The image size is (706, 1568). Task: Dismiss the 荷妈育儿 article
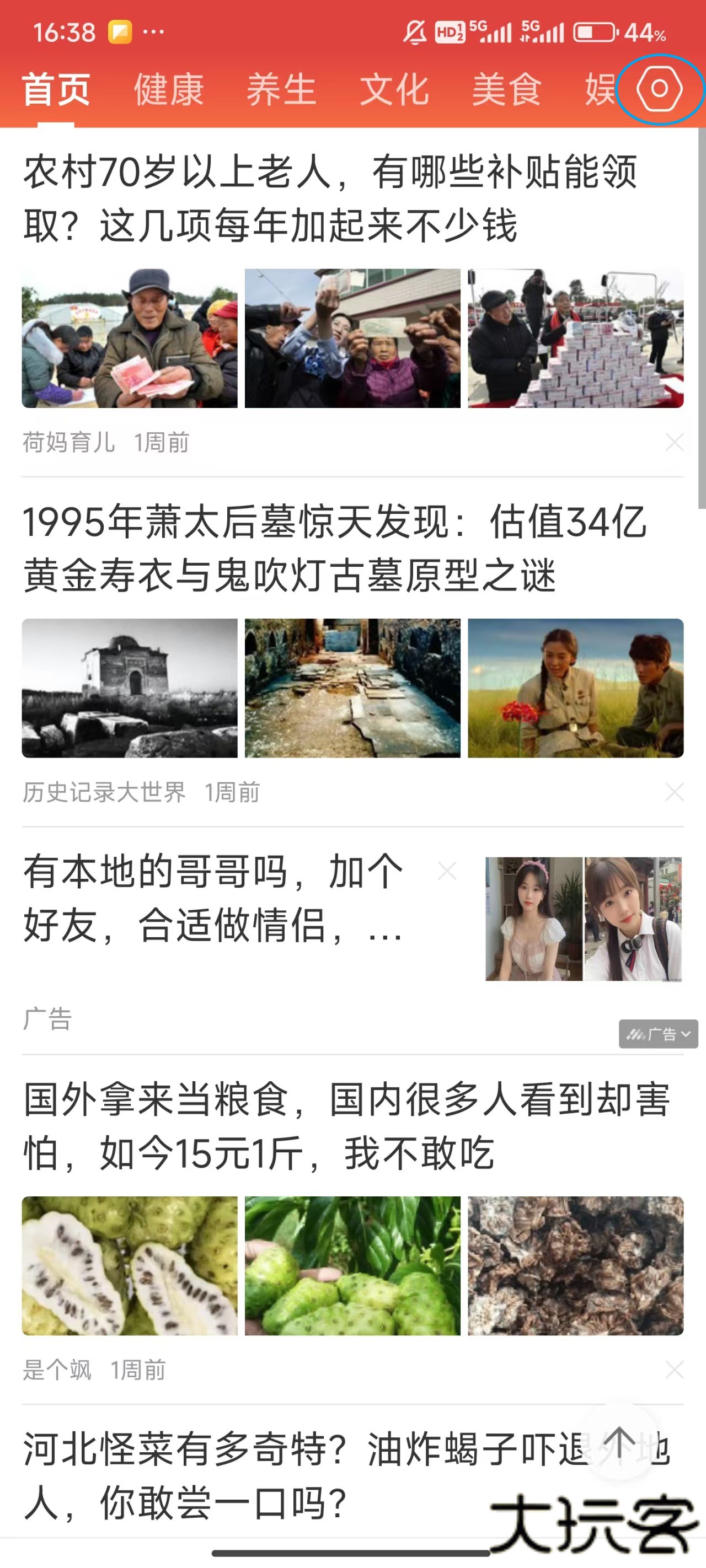click(675, 443)
